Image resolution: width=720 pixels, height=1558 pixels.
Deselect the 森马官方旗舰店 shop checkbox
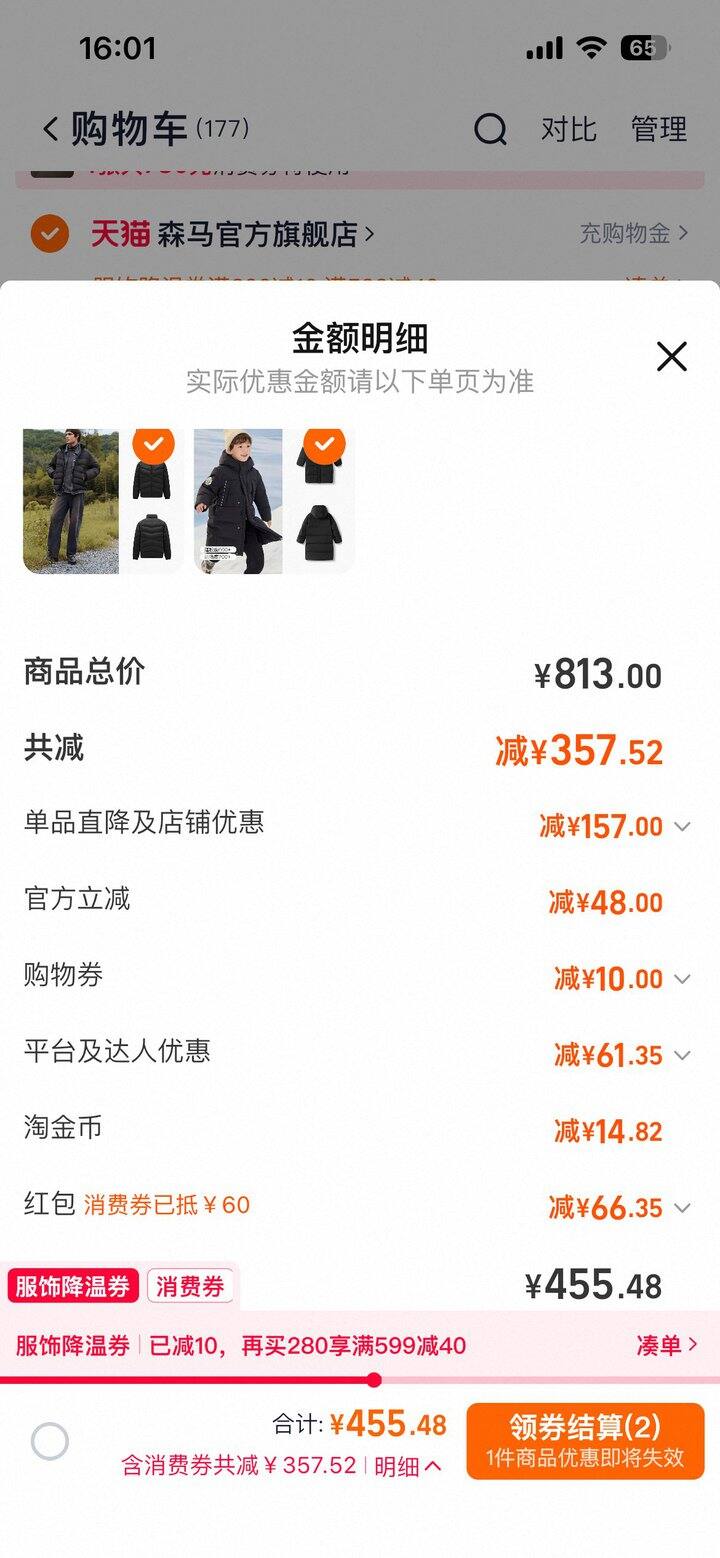50,234
